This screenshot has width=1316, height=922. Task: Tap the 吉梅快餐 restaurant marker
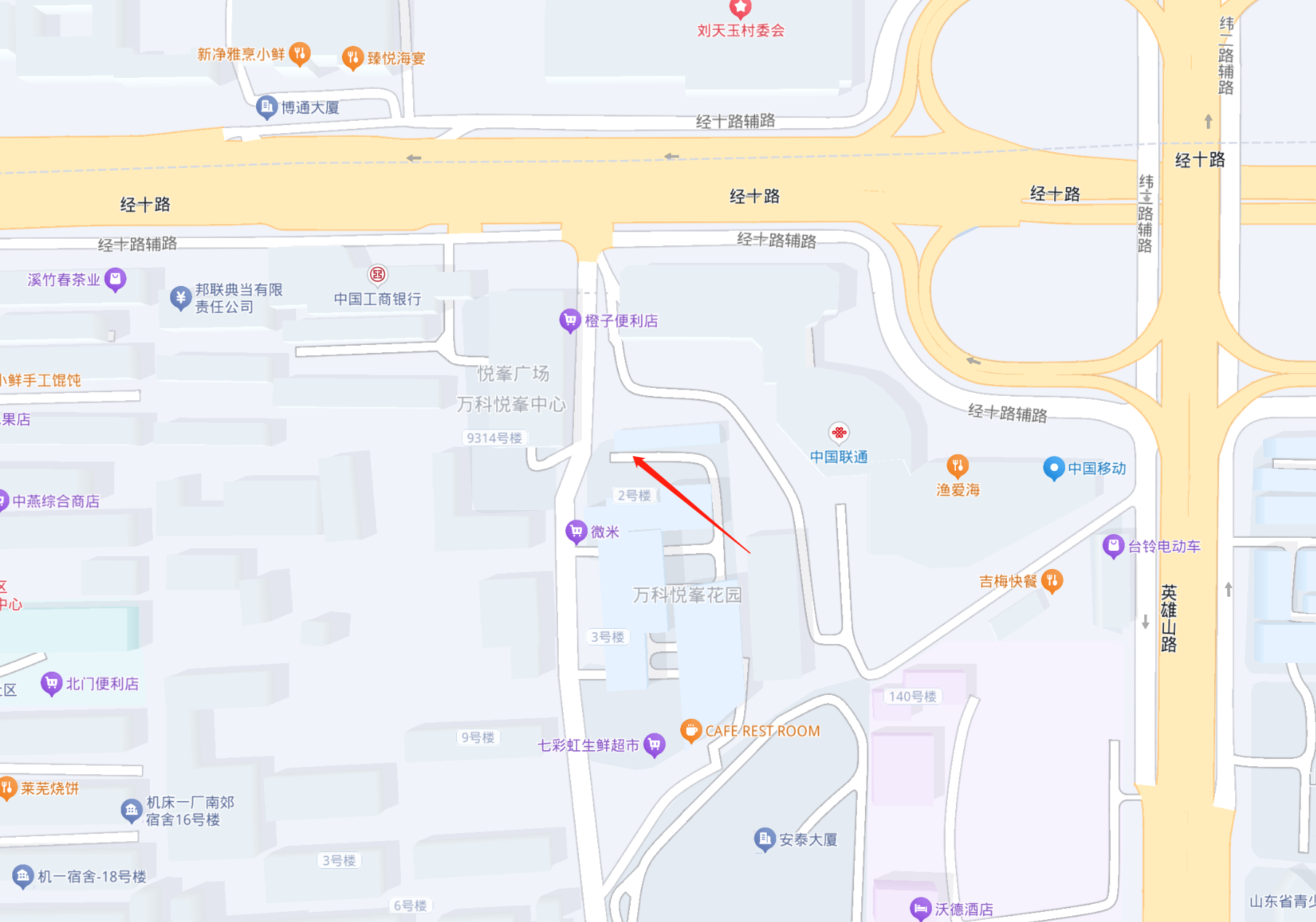1052,581
